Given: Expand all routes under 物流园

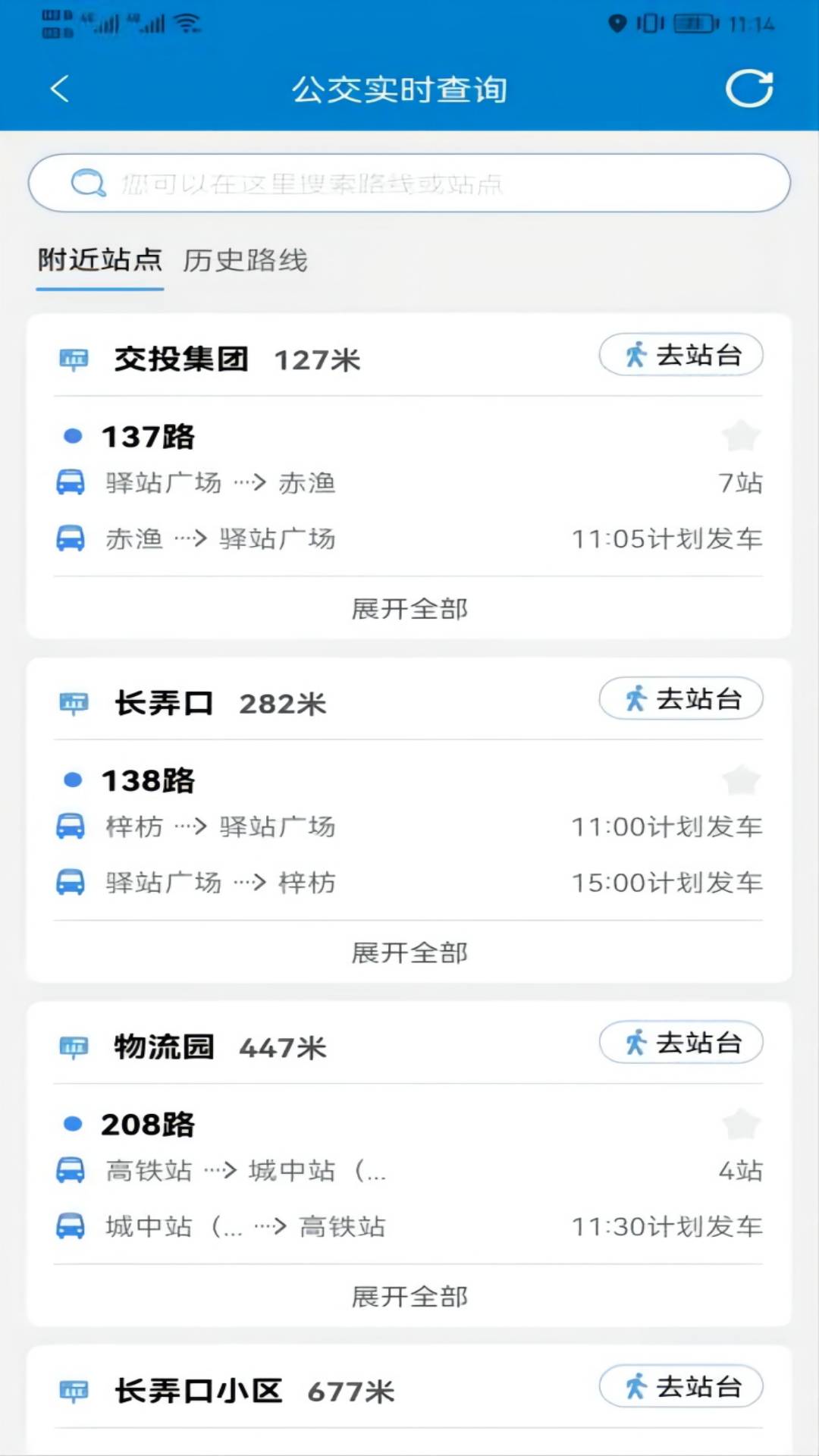Looking at the screenshot, I should point(409,1296).
